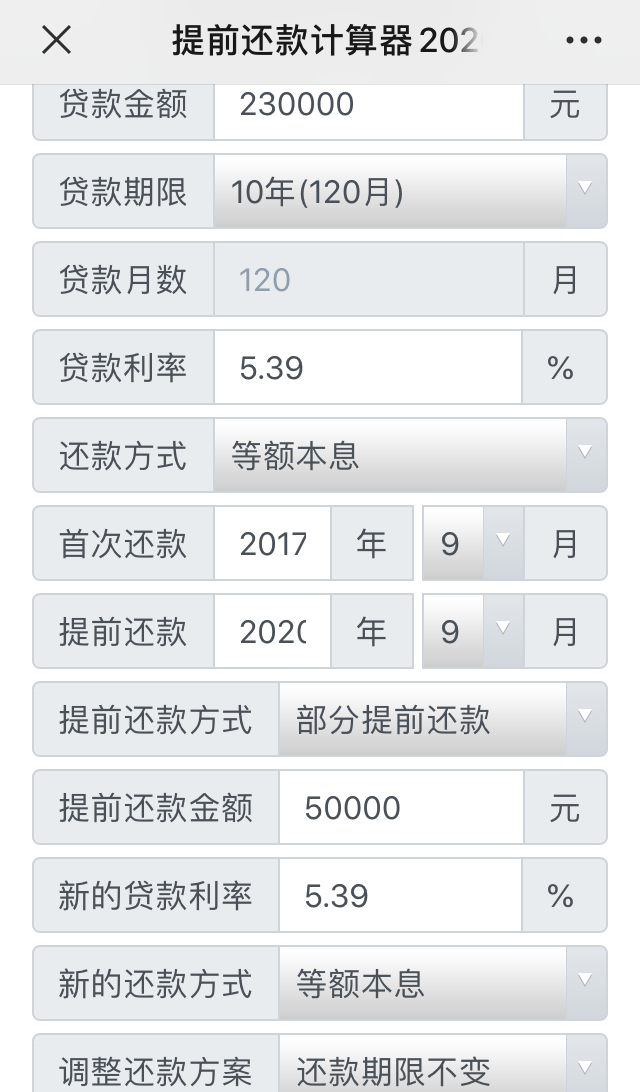Expand the 新的还款方式 dropdown
This screenshot has height=1092, width=640.
(x=442, y=984)
